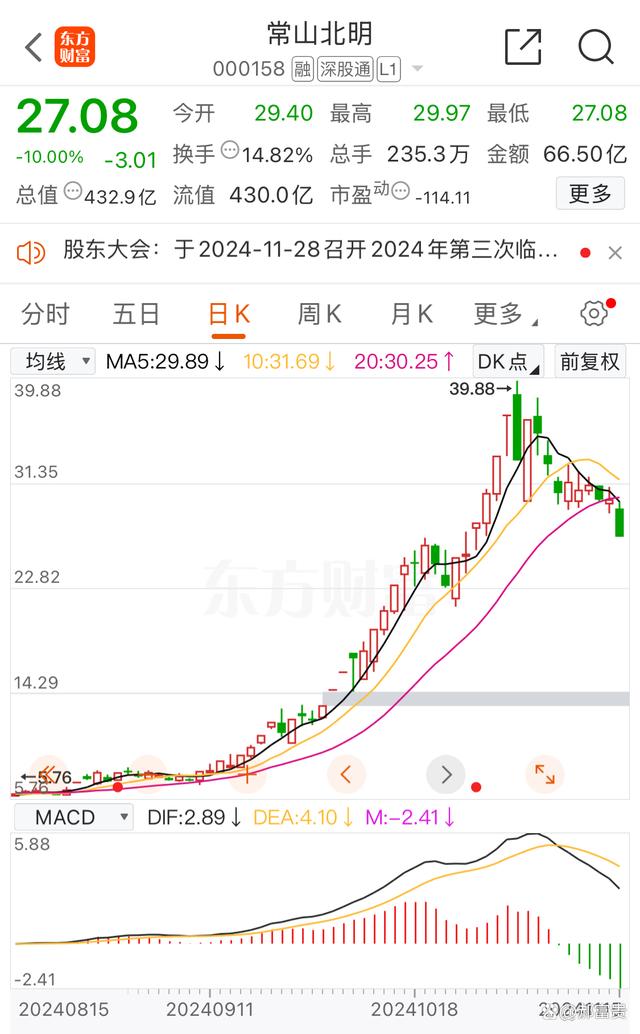Switch to the 周K chart tab
The height and width of the screenshot is (1034, 640).
coord(320,314)
